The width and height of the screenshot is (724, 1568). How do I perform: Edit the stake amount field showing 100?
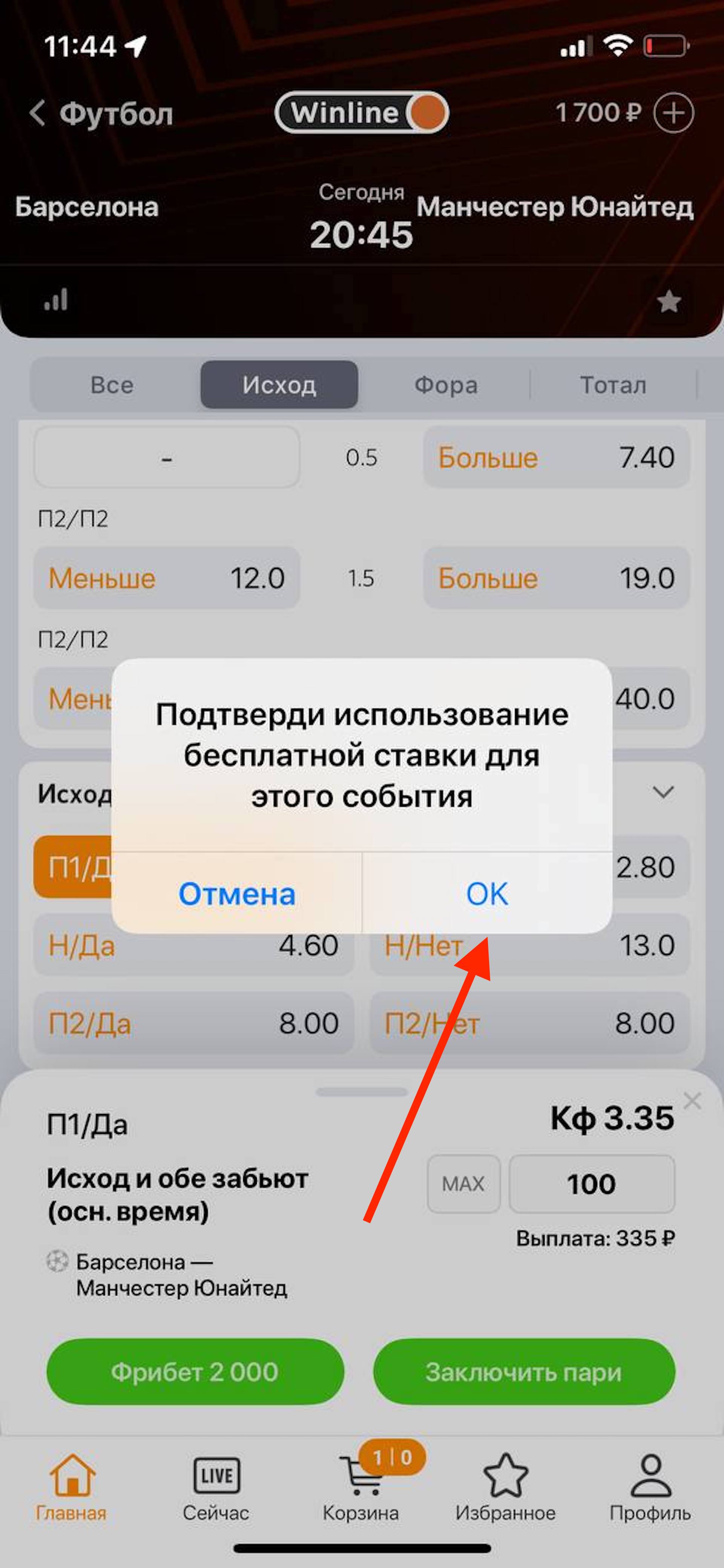[x=591, y=1184]
